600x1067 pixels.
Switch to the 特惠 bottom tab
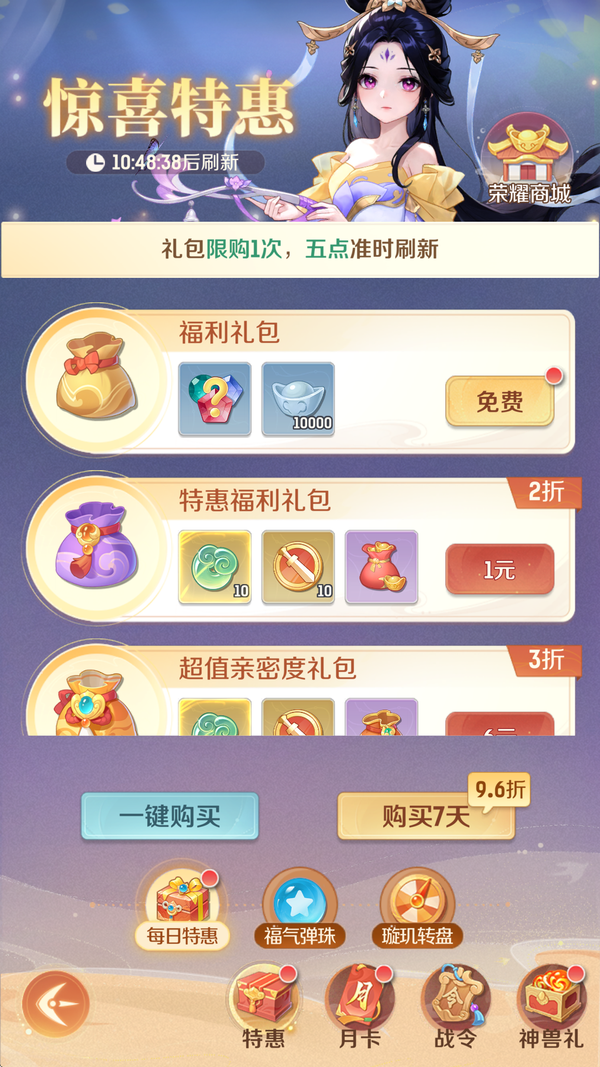263,1005
